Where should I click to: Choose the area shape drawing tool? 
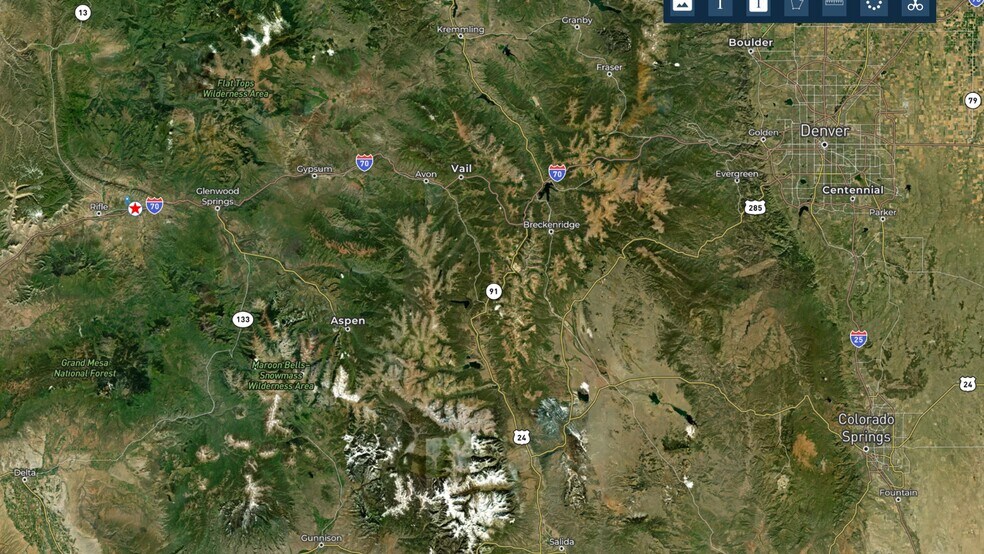[x=796, y=6]
